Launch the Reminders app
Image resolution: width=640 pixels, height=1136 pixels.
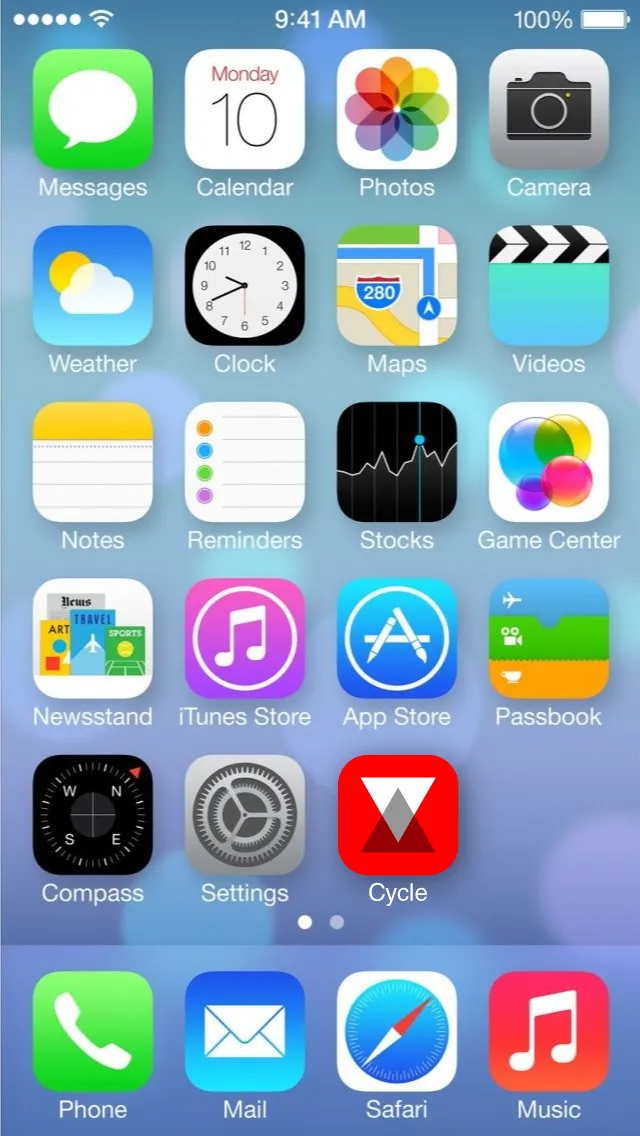click(x=245, y=462)
